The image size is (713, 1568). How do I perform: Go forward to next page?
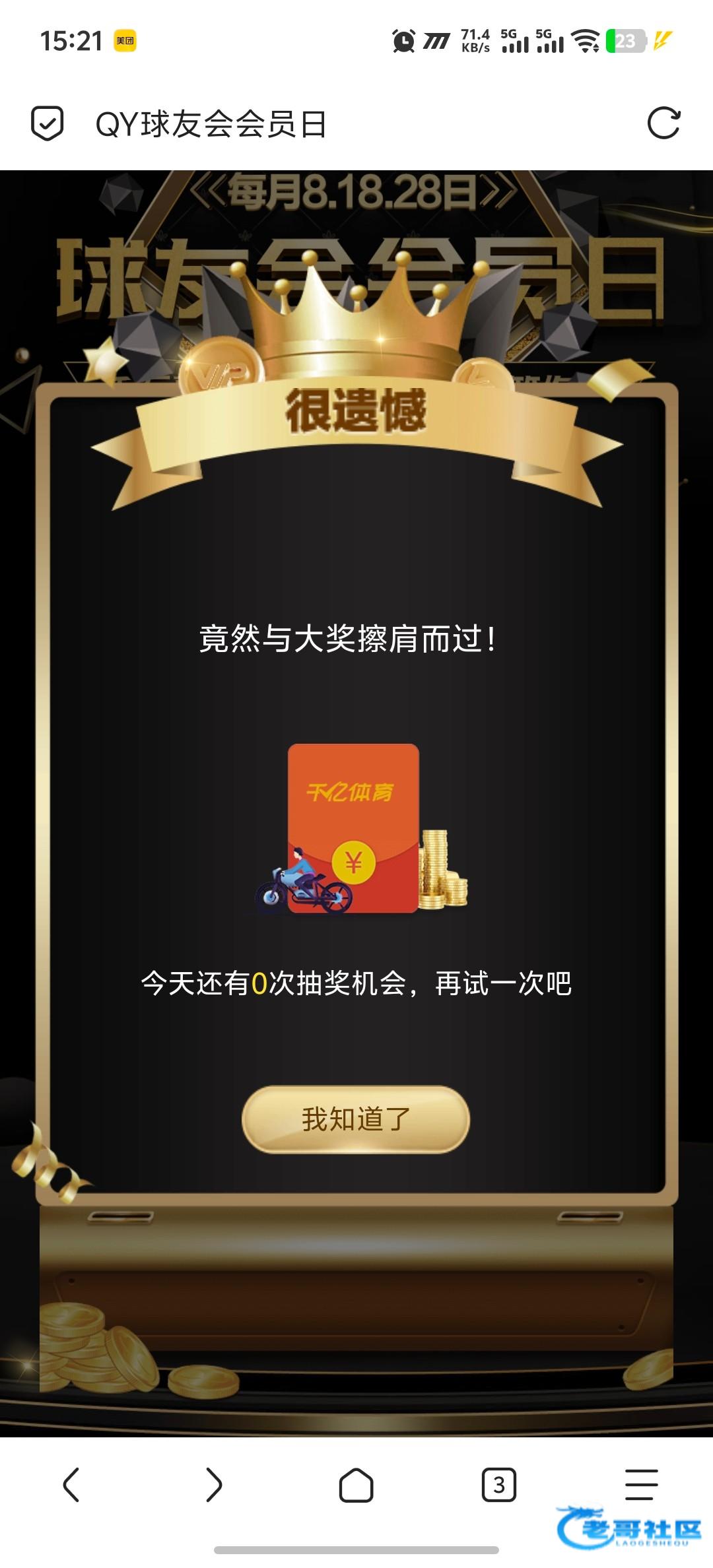(x=213, y=1485)
